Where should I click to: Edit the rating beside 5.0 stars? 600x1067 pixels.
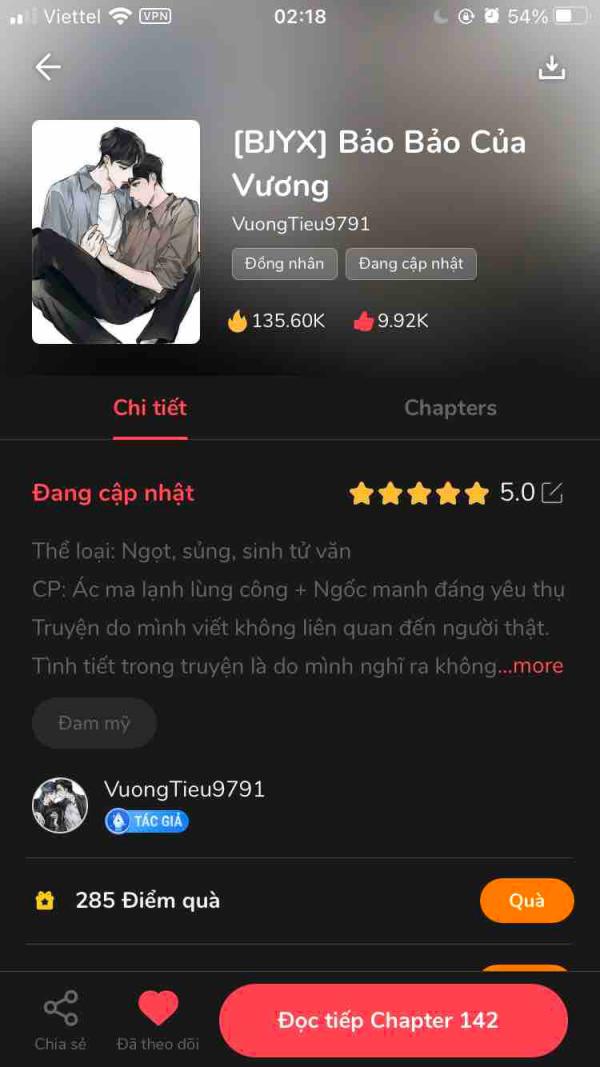point(552,493)
